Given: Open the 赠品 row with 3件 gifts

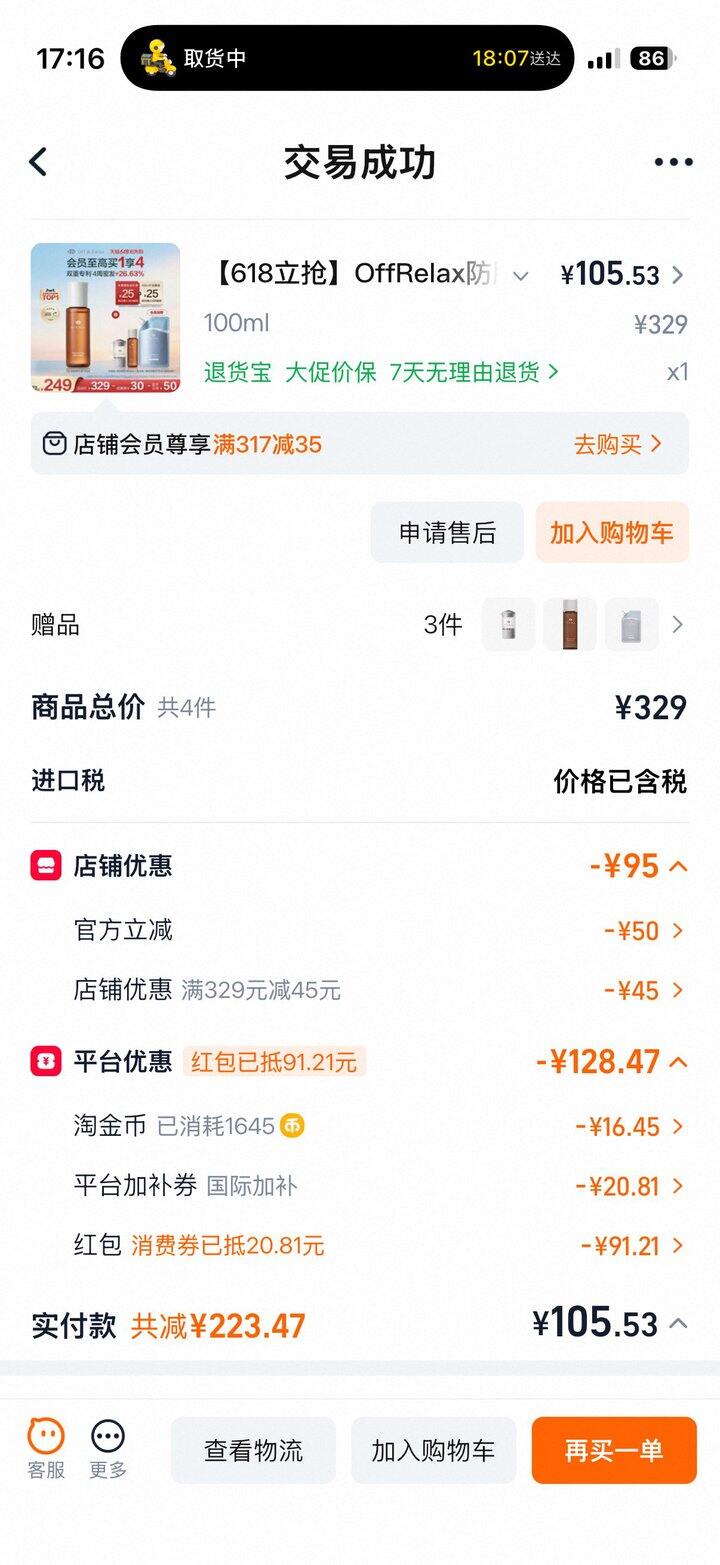Looking at the screenshot, I should point(360,625).
